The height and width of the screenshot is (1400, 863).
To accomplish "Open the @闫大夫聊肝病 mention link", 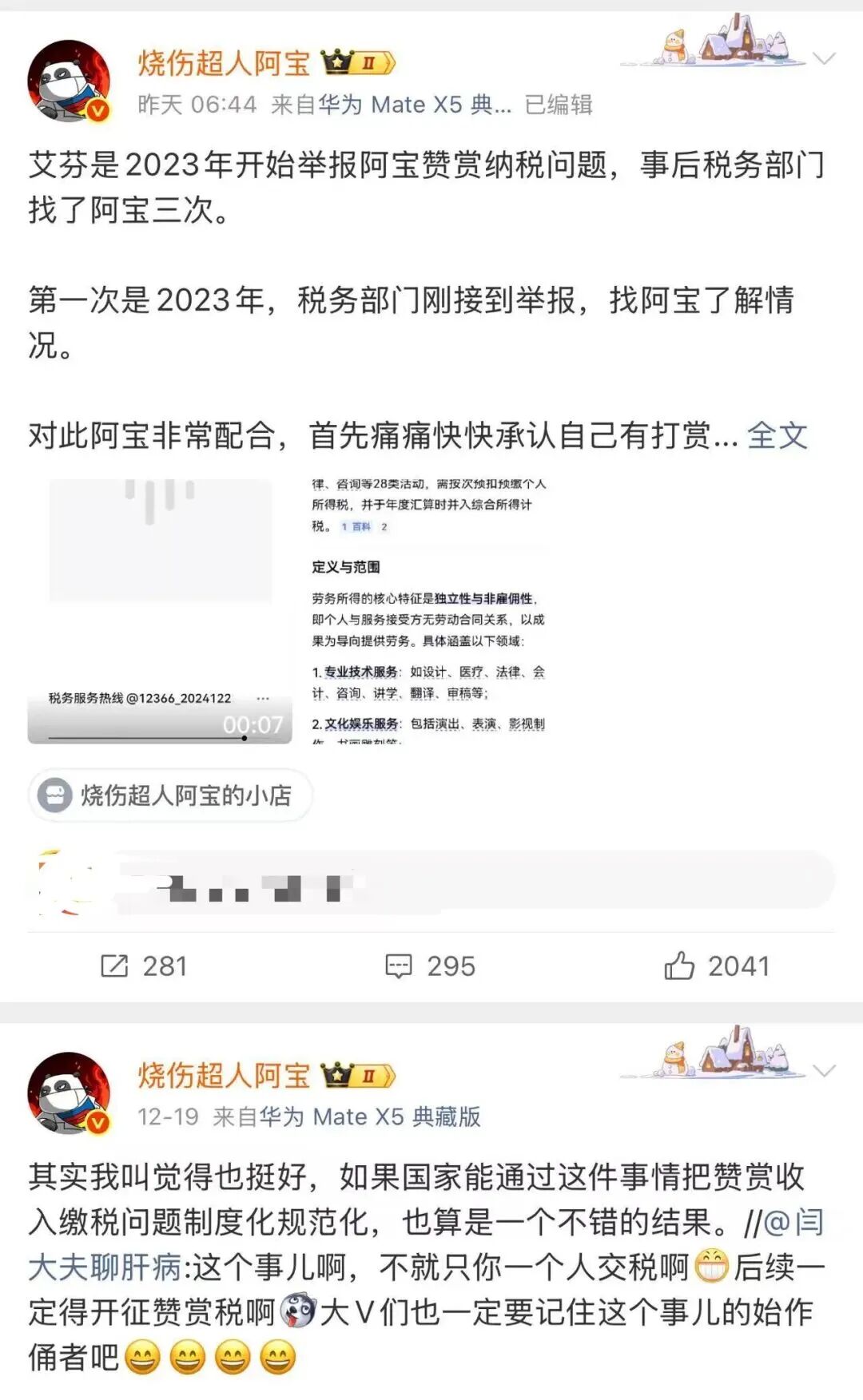I will coord(108,1267).
